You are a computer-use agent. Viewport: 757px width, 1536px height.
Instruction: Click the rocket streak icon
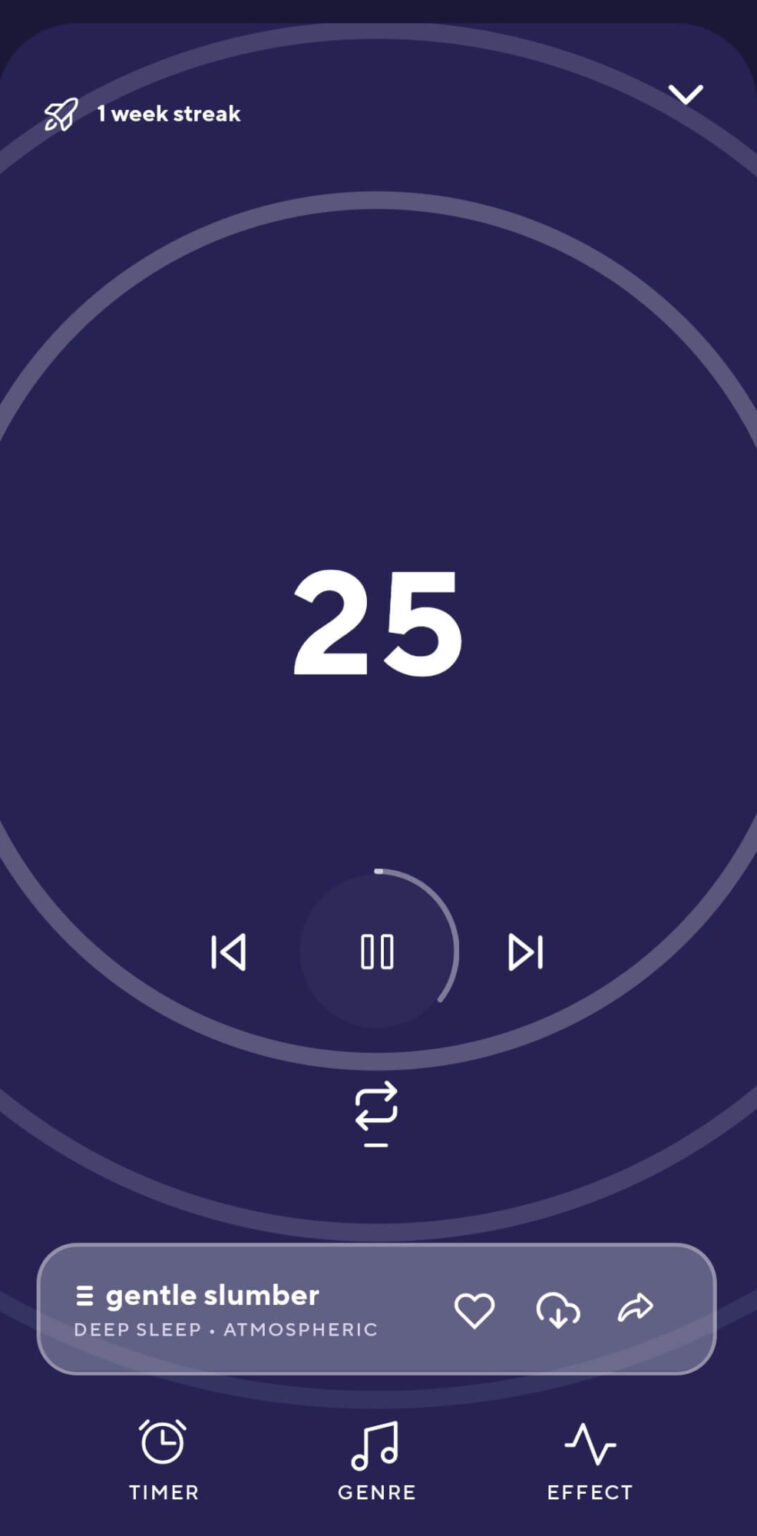62,113
